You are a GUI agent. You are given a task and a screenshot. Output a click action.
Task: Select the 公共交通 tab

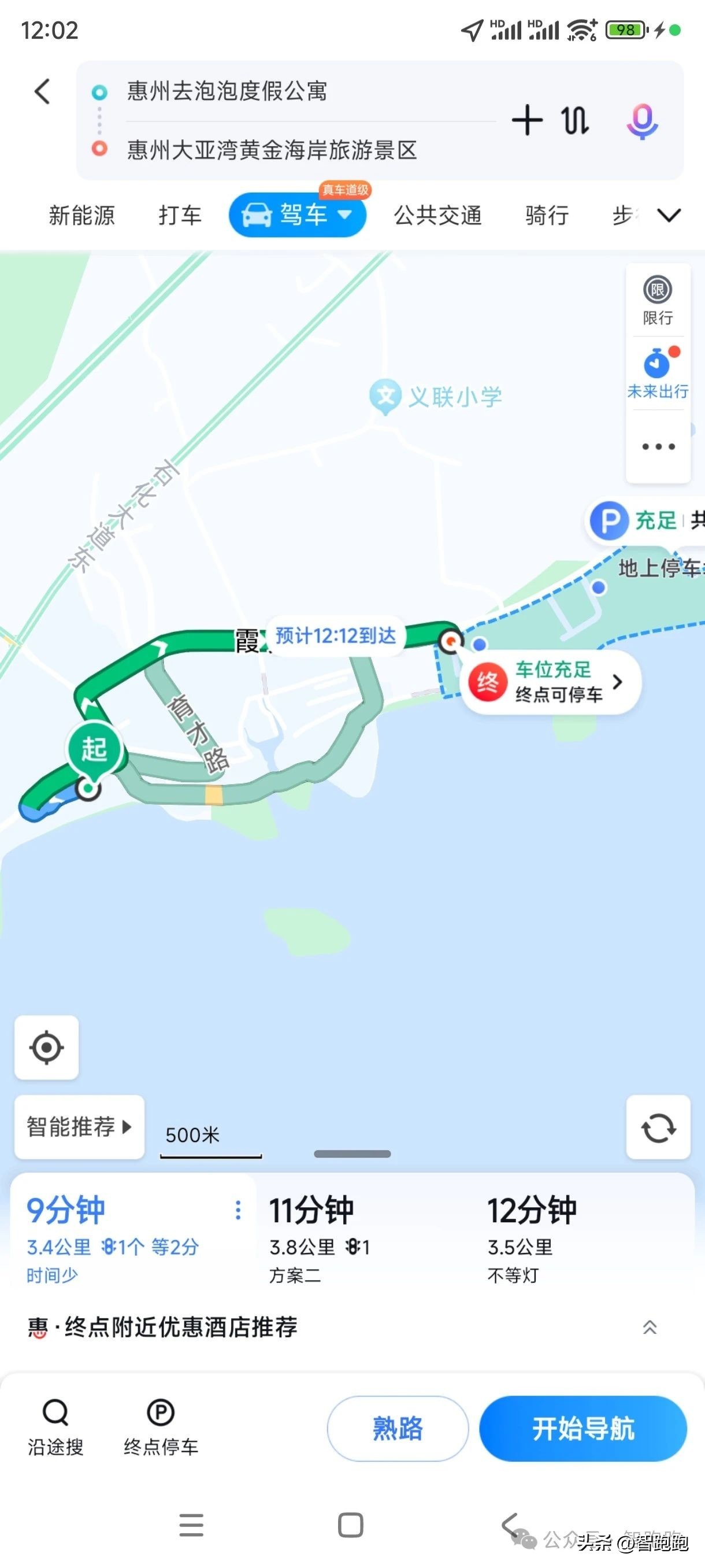[x=437, y=216]
